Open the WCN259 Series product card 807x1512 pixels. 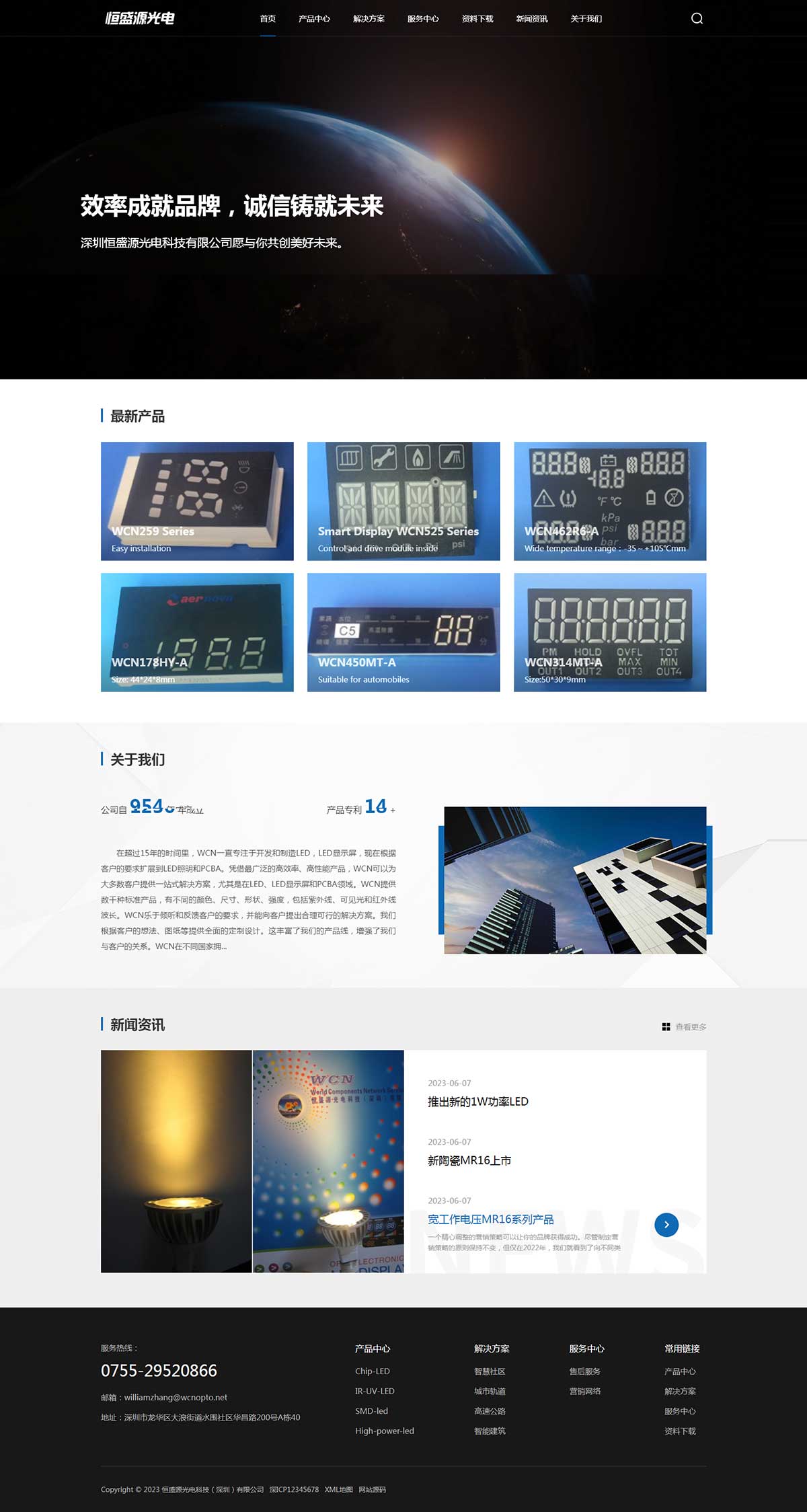point(197,500)
